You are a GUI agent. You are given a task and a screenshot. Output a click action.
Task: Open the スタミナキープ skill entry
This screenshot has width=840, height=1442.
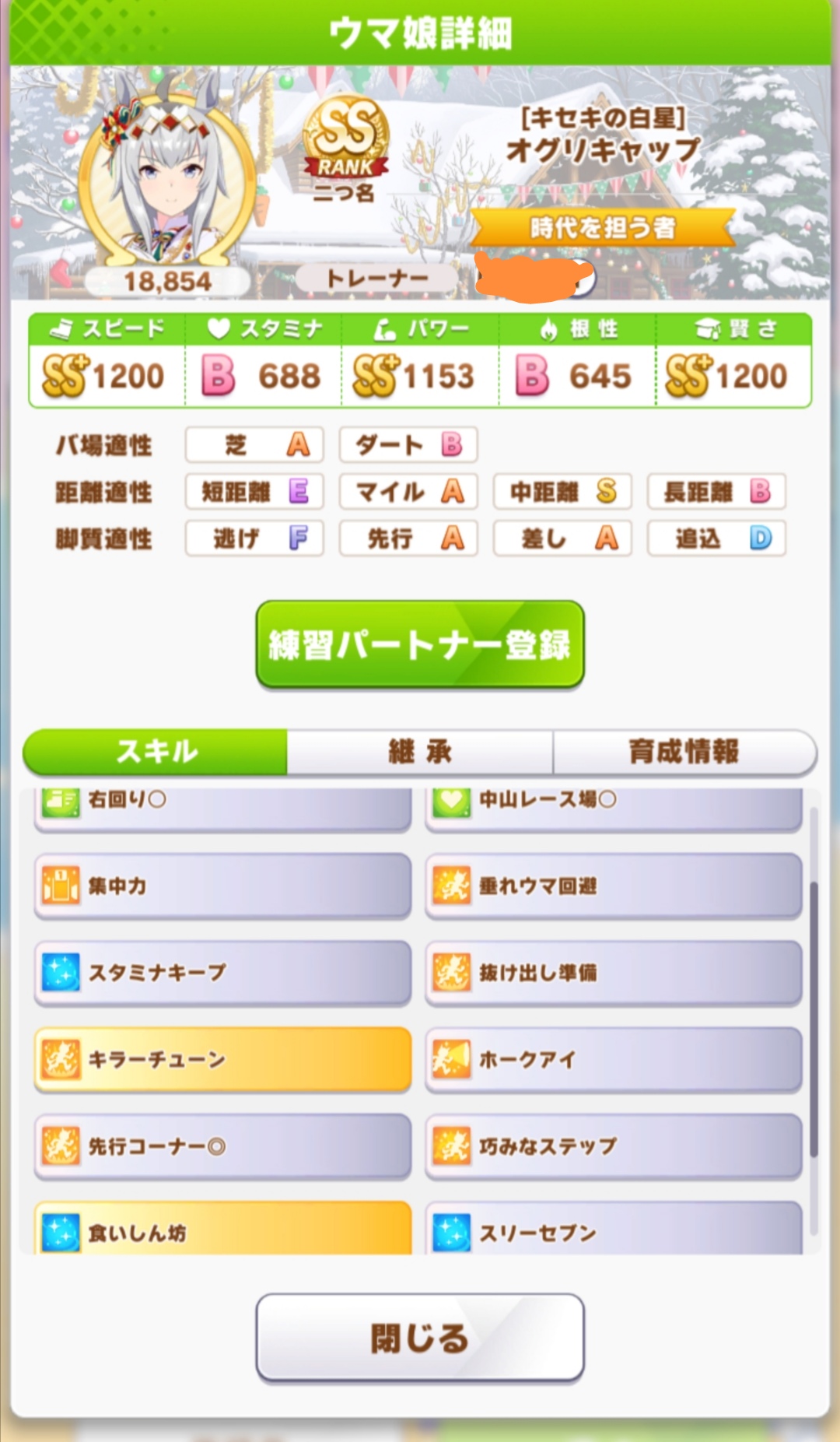pos(222,973)
